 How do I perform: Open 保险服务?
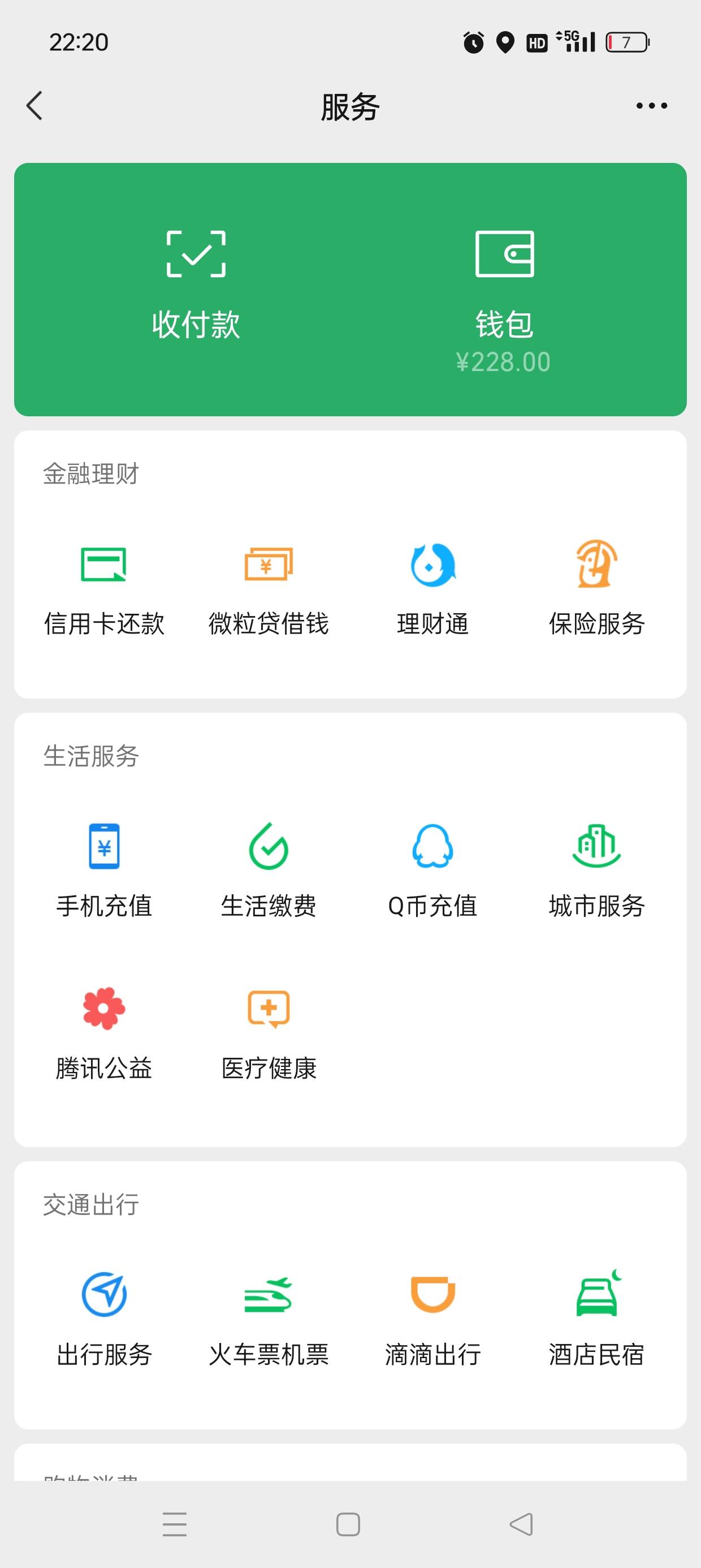tap(596, 587)
